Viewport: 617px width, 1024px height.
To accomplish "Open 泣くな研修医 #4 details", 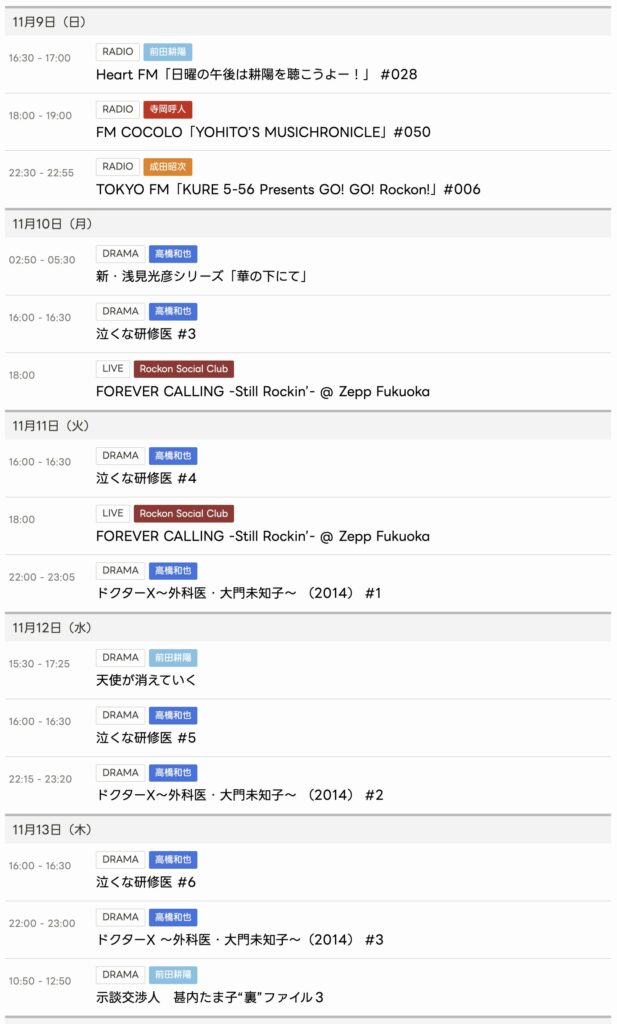I will [x=146, y=478].
